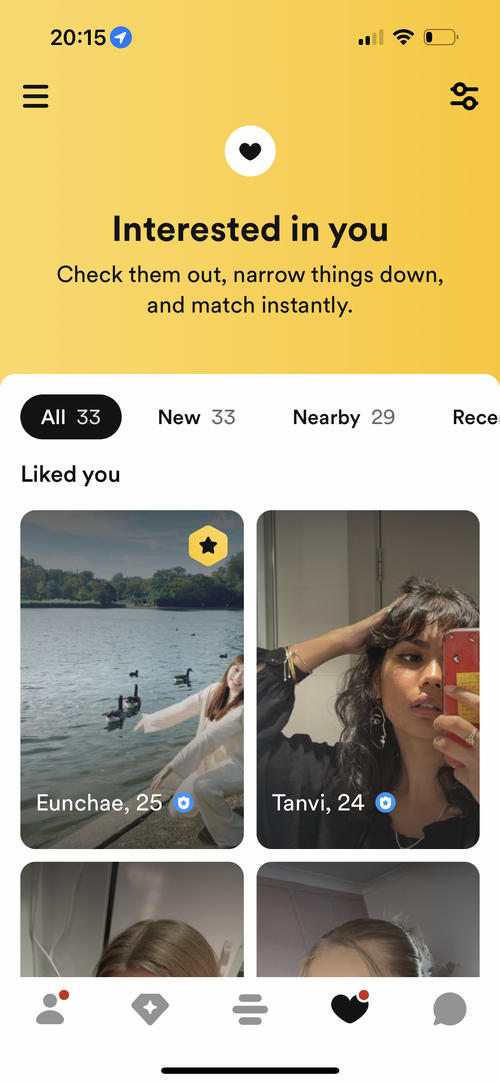Open the chats tab

point(450,1009)
